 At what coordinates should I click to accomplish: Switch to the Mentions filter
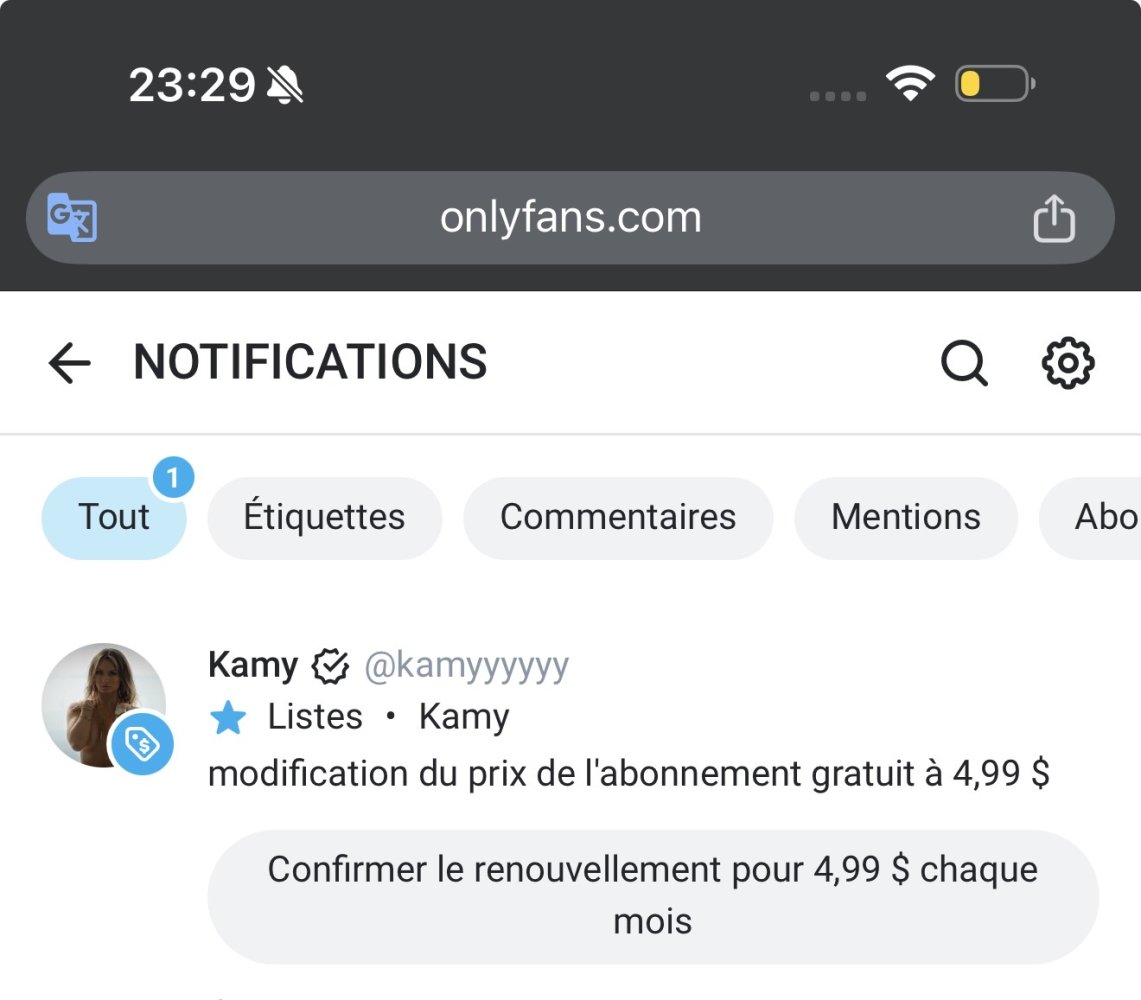coord(905,517)
